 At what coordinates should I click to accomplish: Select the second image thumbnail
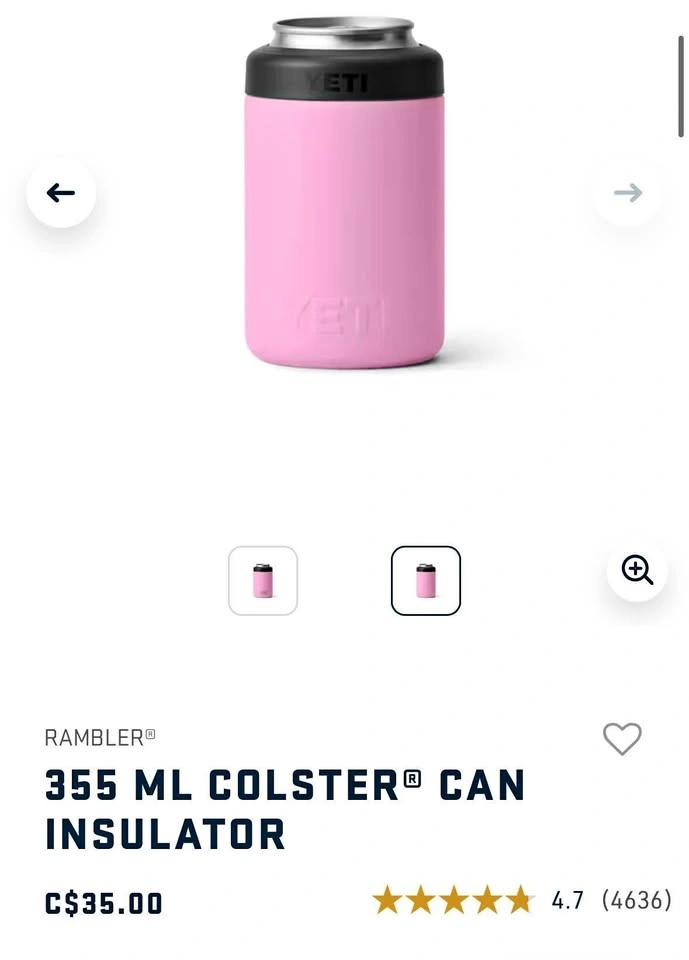tap(426, 580)
